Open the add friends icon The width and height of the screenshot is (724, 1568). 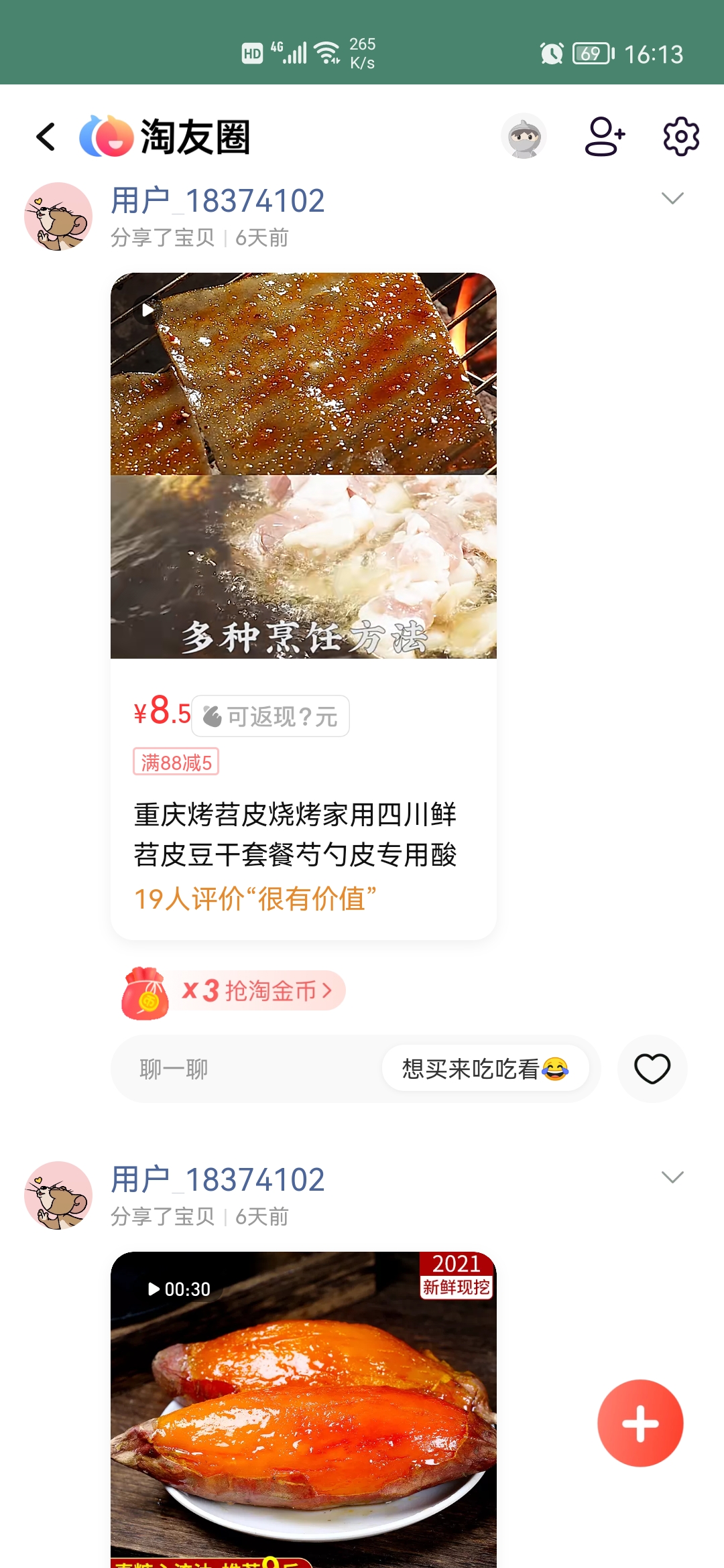(x=603, y=135)
